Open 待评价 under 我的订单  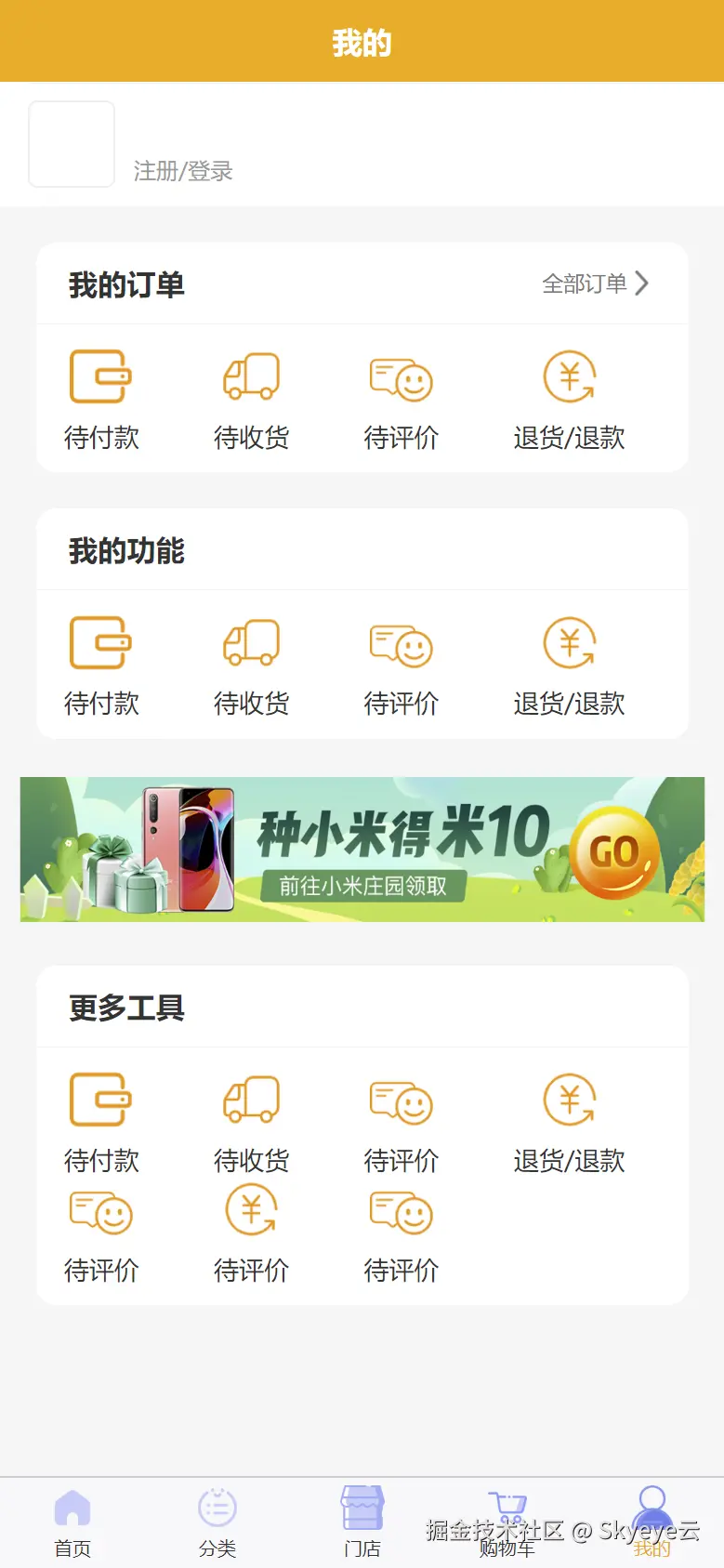[x=401, y=398]
